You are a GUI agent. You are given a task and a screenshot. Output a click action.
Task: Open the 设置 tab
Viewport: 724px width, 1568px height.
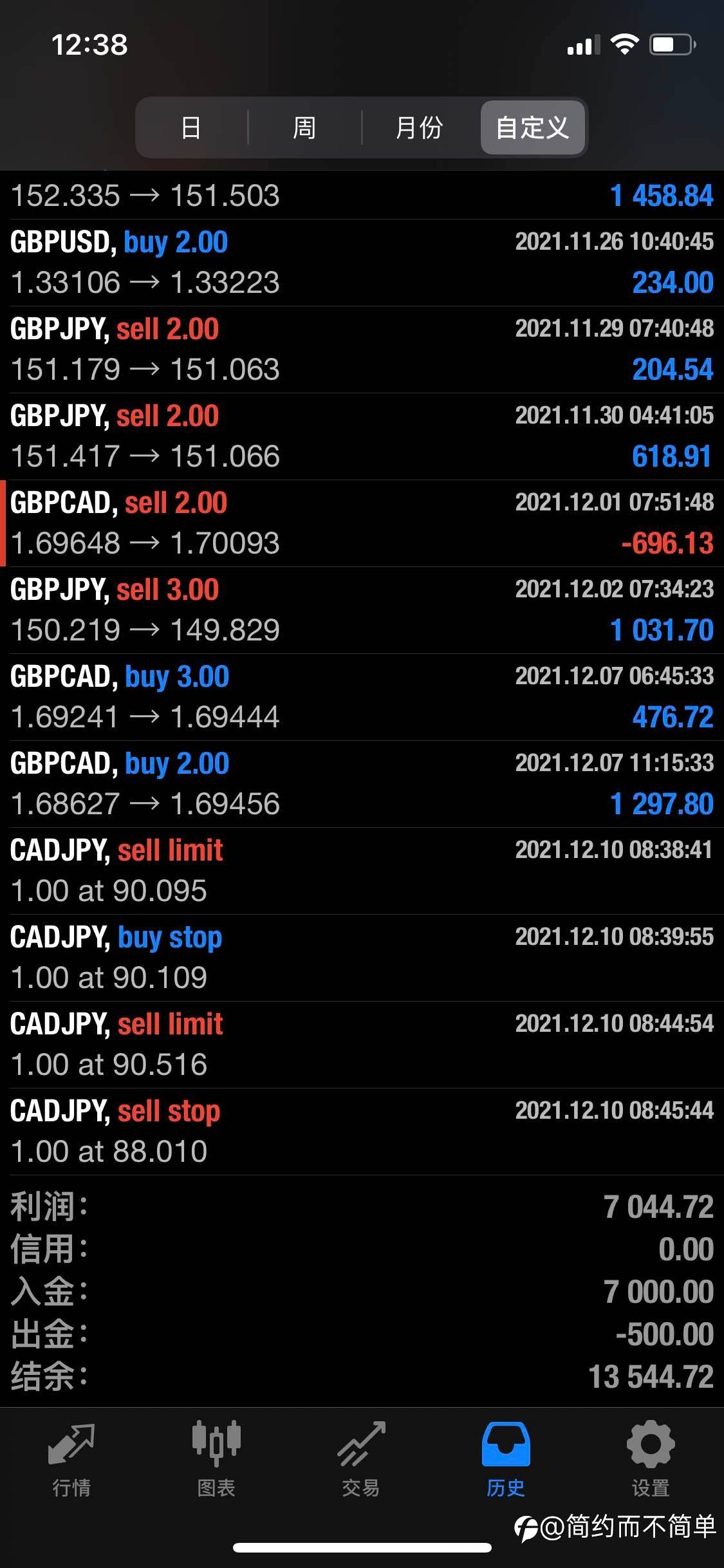click(x=651, y=1460)
